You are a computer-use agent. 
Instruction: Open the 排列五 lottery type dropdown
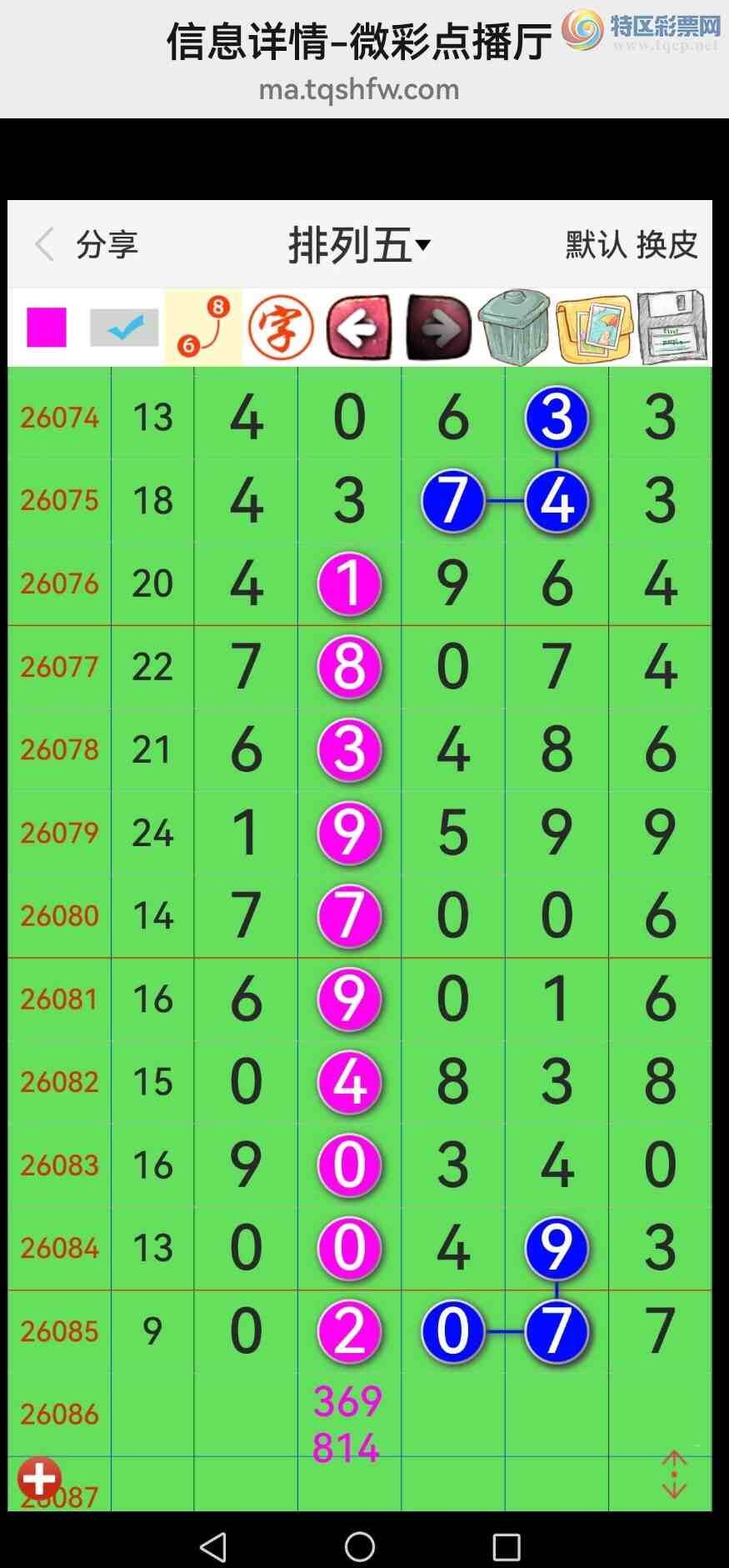[x=359, y=245]
